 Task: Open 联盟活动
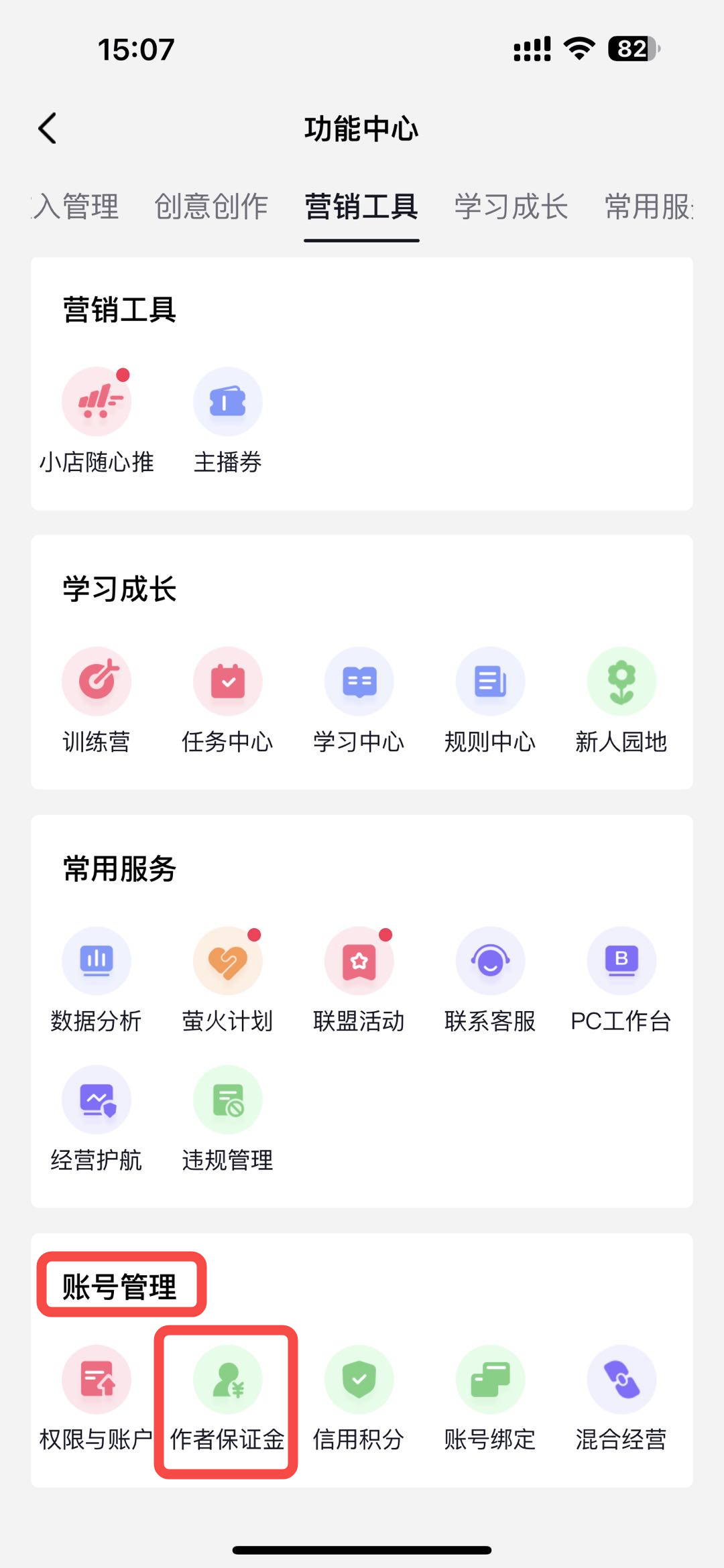pyautogui.click(x=359, y=980)
